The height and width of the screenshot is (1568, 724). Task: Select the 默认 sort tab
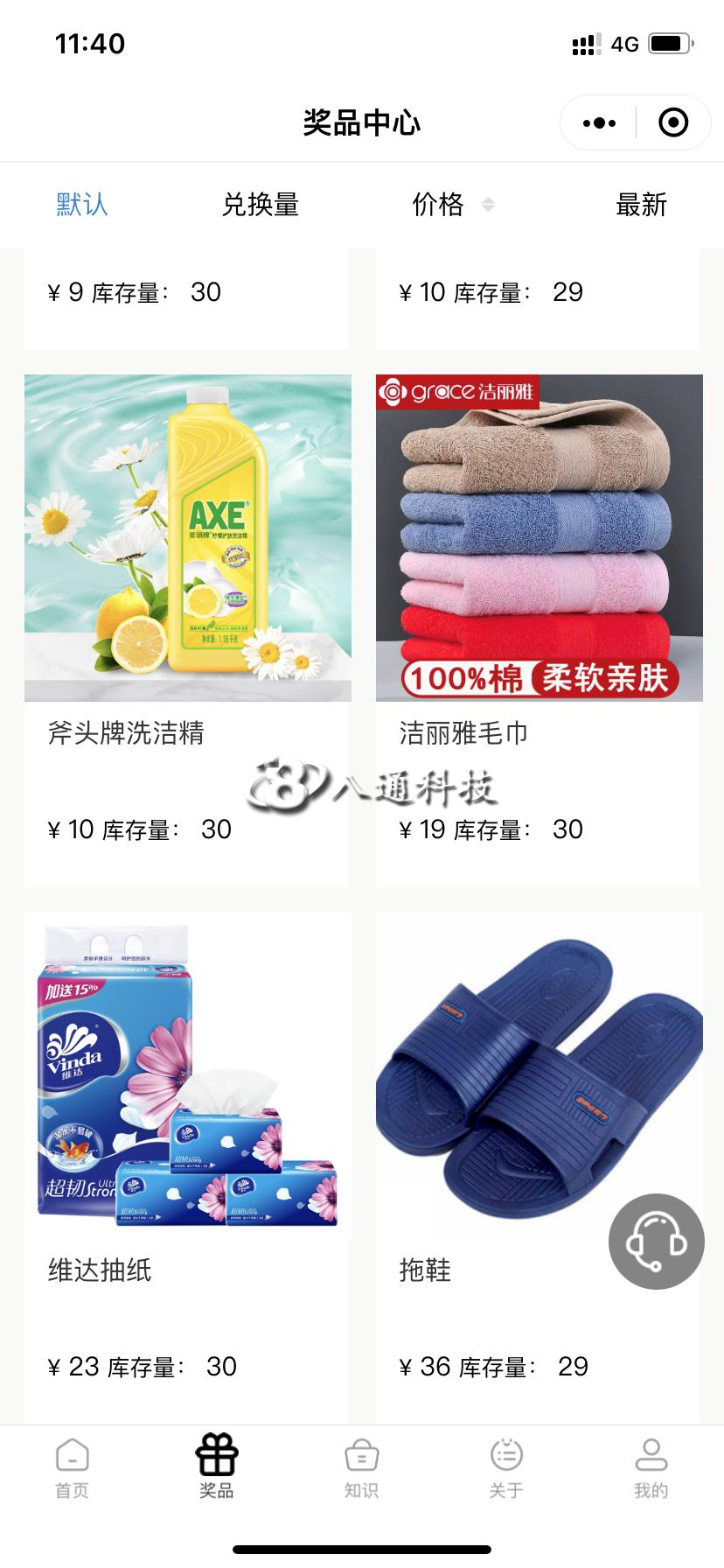click(82, 205)
